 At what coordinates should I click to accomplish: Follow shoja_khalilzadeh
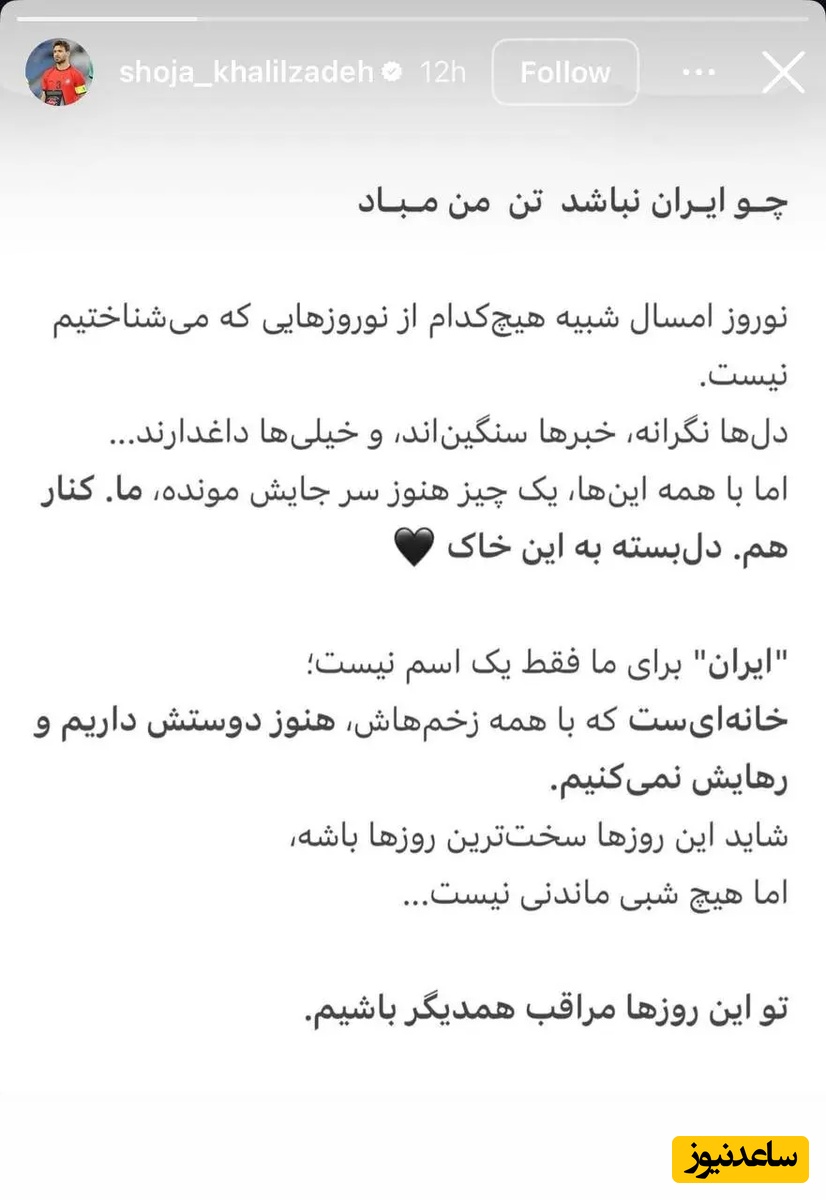564,73
